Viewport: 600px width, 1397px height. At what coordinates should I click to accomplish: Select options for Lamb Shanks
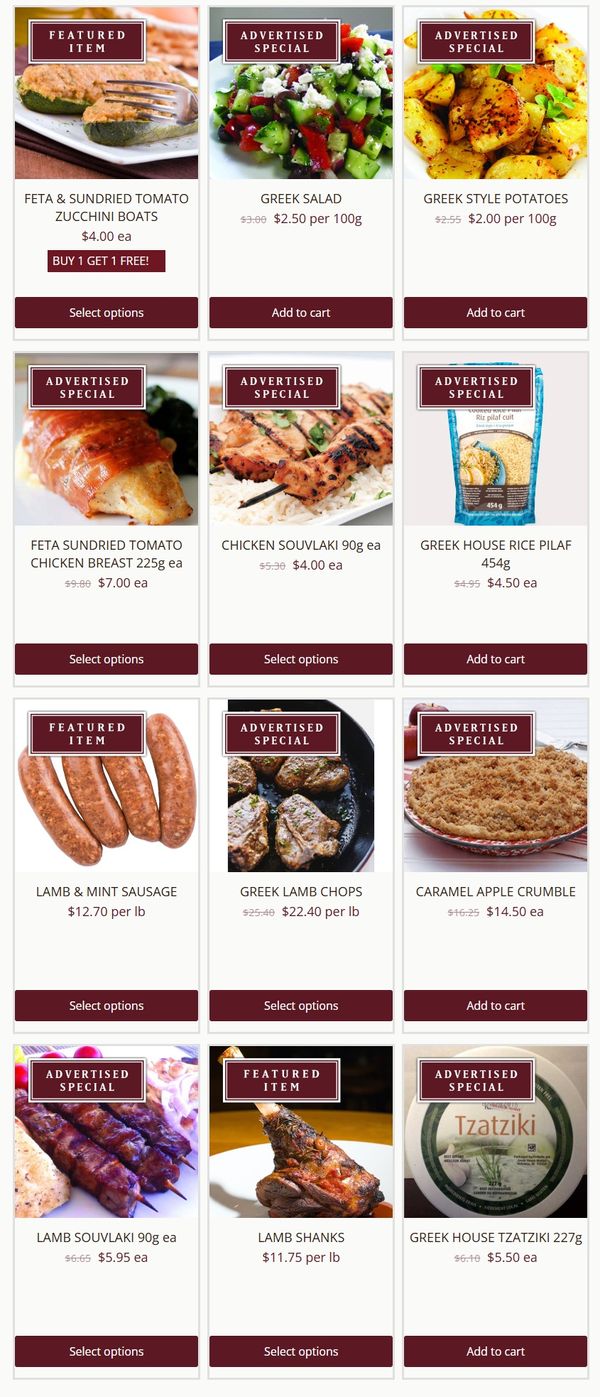click(301, 1352)
